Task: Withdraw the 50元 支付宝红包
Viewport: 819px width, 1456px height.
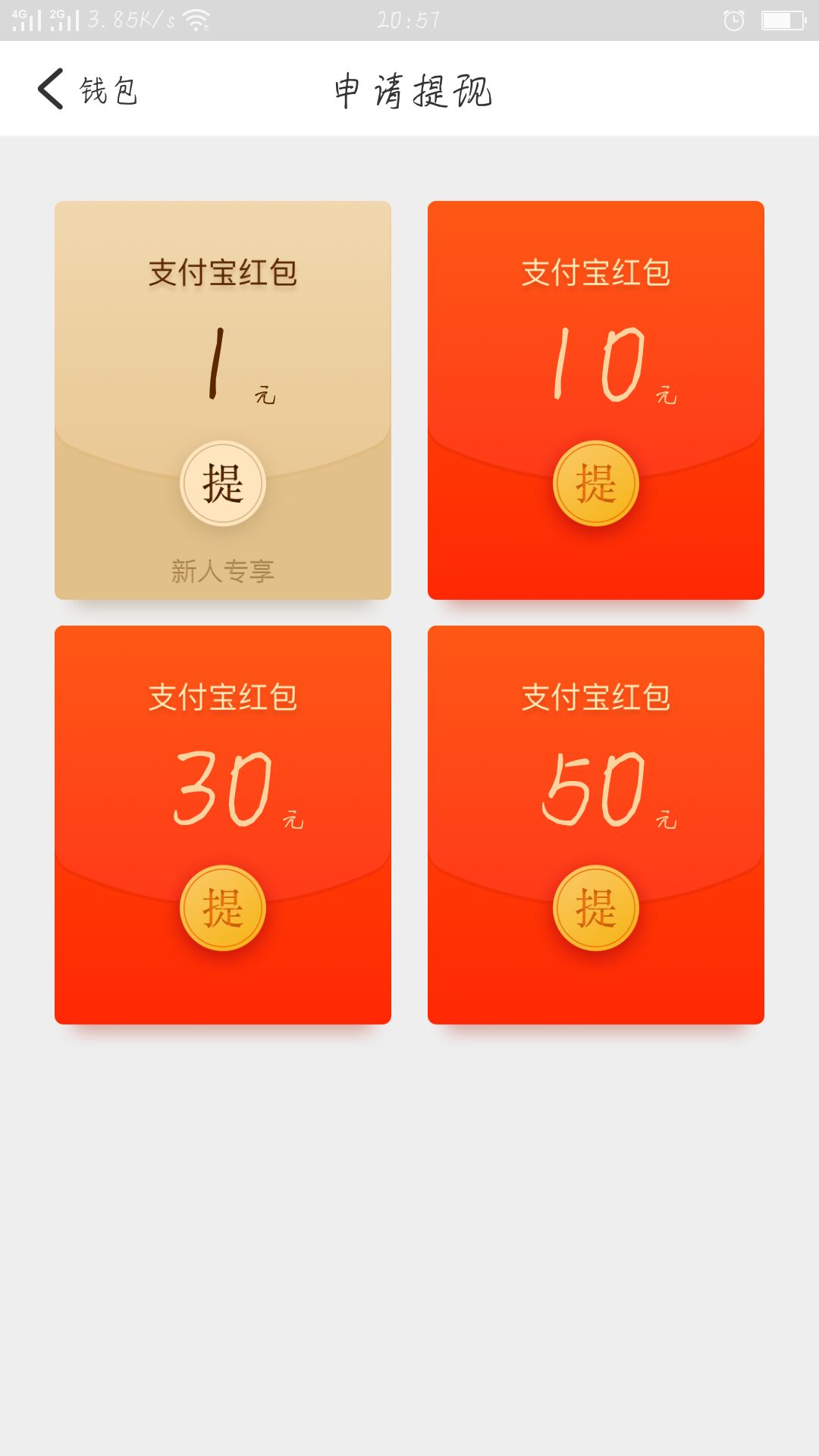Action: [x=596, y=908]
